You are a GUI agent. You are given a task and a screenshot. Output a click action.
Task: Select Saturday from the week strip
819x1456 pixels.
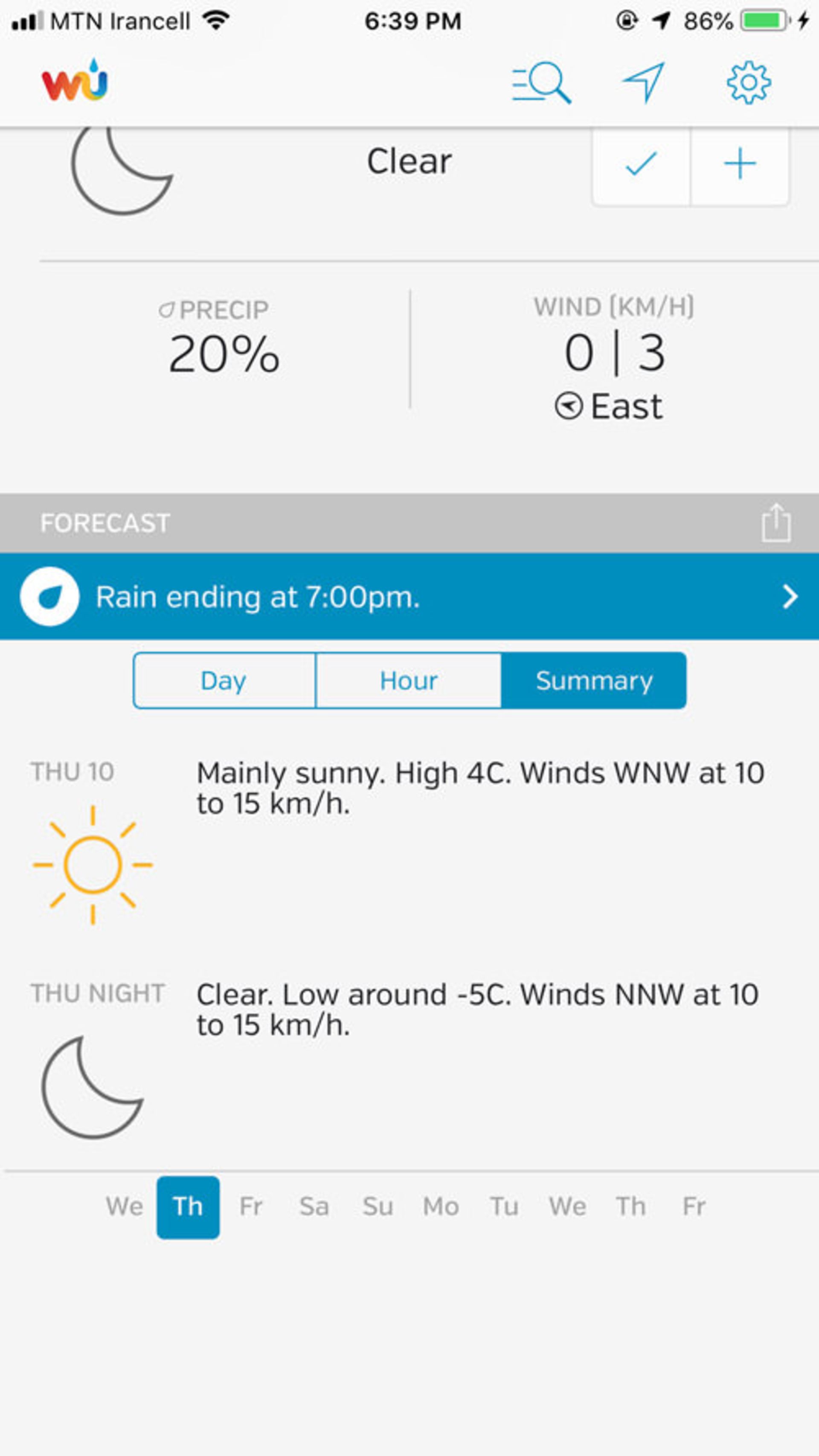click(315, 1205)
